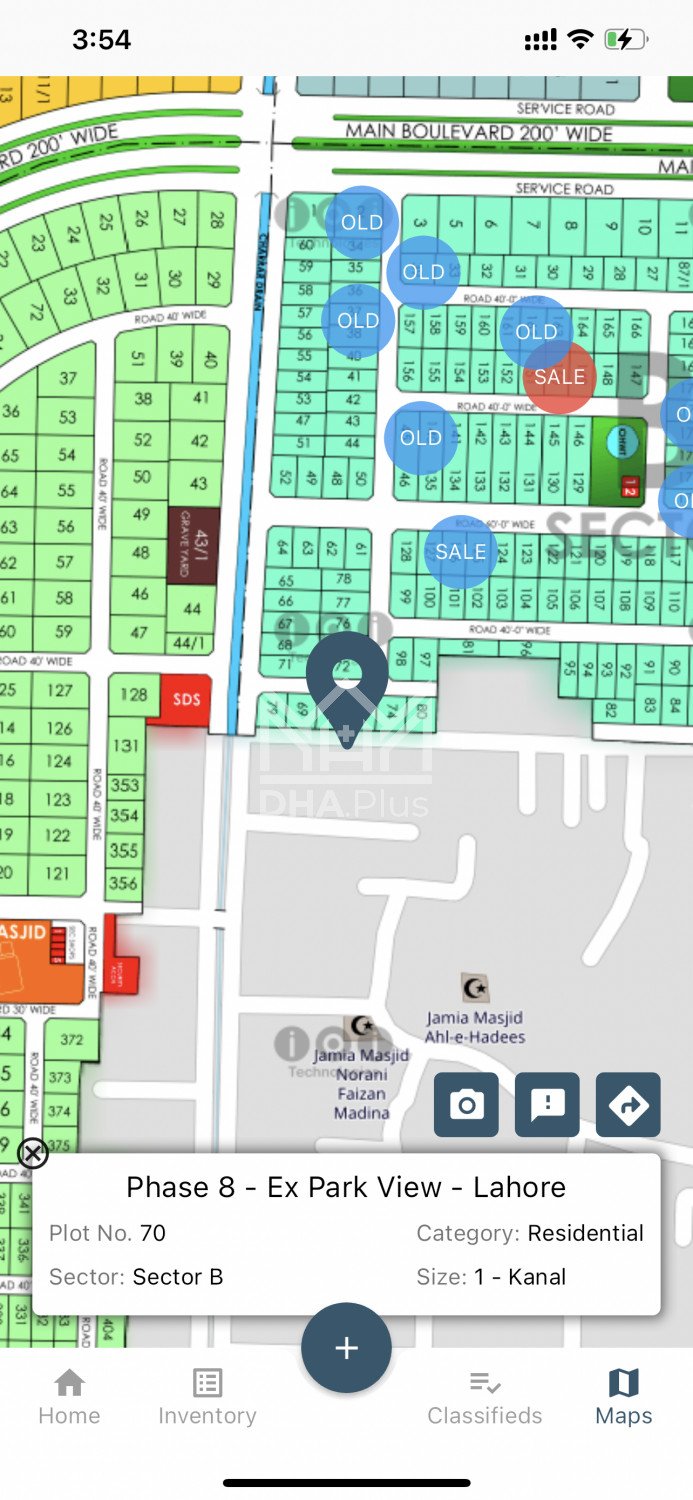Tap the plus floating button
693x1500 pixels.
point(346,1348)
